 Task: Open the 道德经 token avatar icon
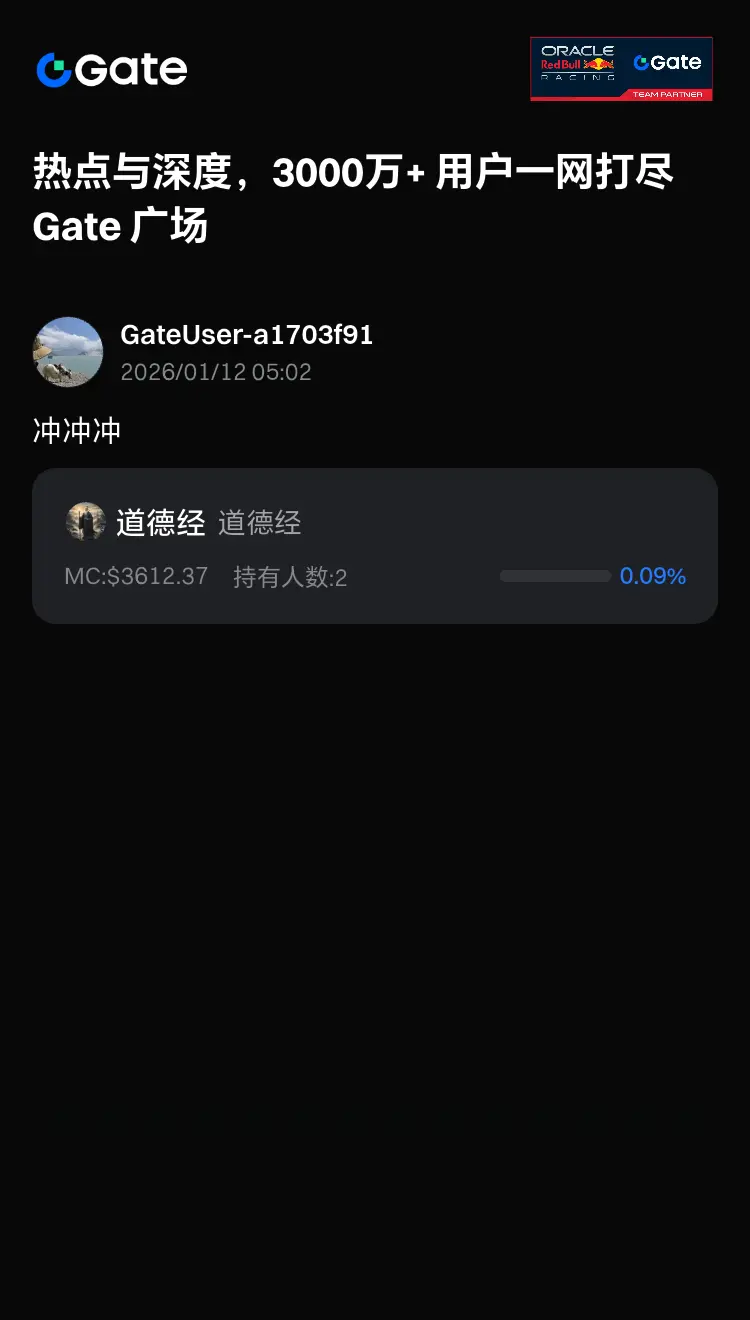click(86, 522)
